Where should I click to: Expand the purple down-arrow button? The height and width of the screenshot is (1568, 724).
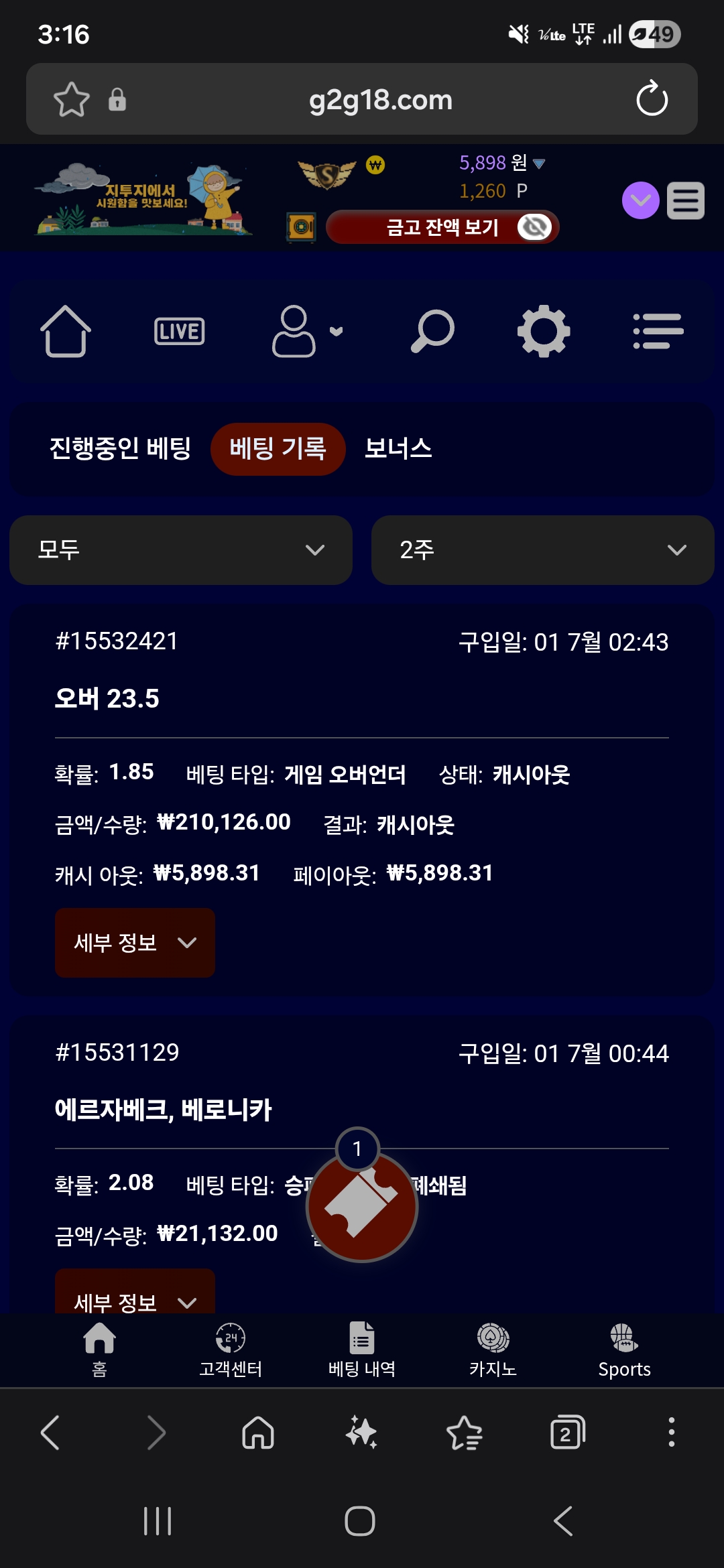pos(641,200)
